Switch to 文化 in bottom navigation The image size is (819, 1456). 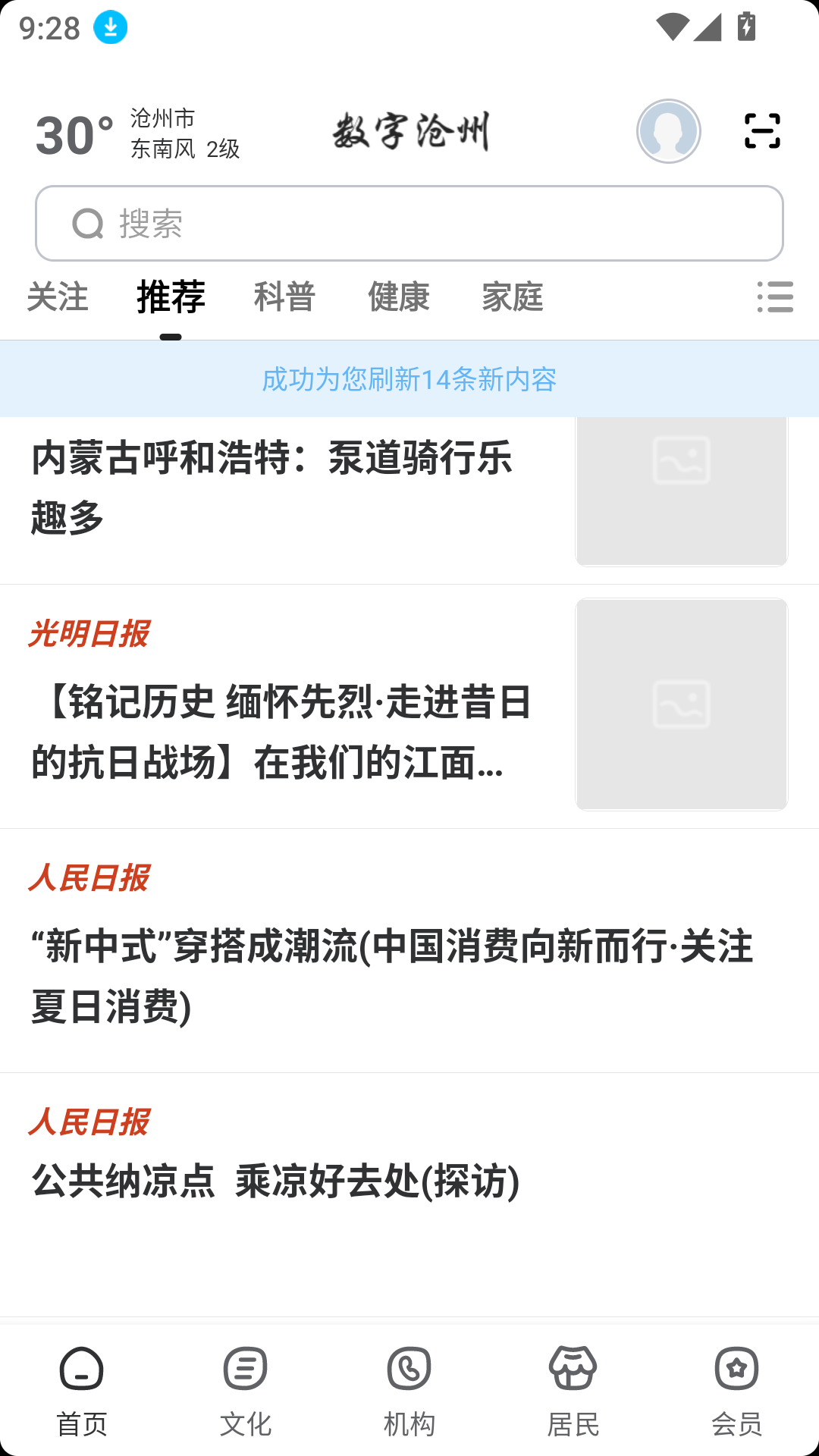click(246, 1391)
